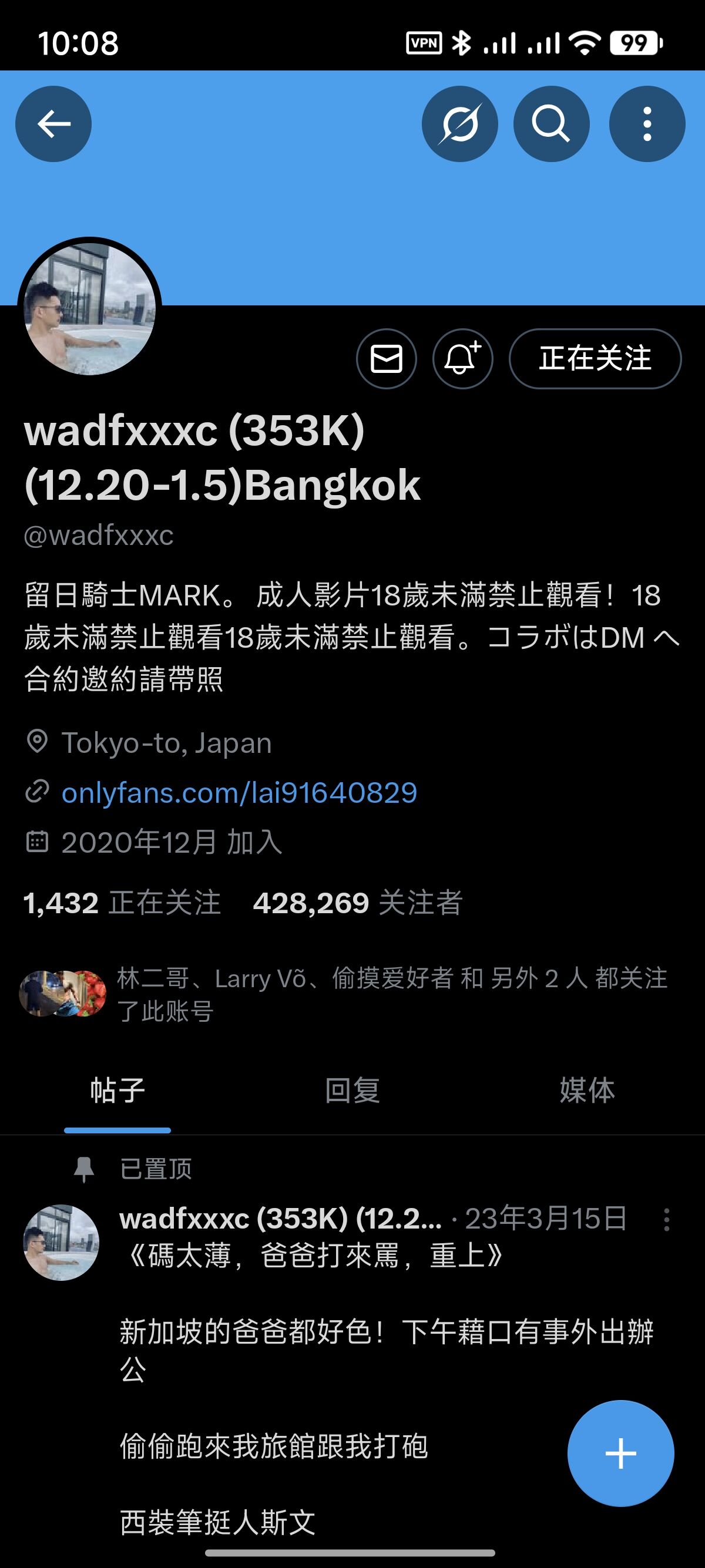Open the onlyfans.com/lai91640829 link
Image resolution: width=705 pixels, height=1568 pixels.
coord(239,793)
